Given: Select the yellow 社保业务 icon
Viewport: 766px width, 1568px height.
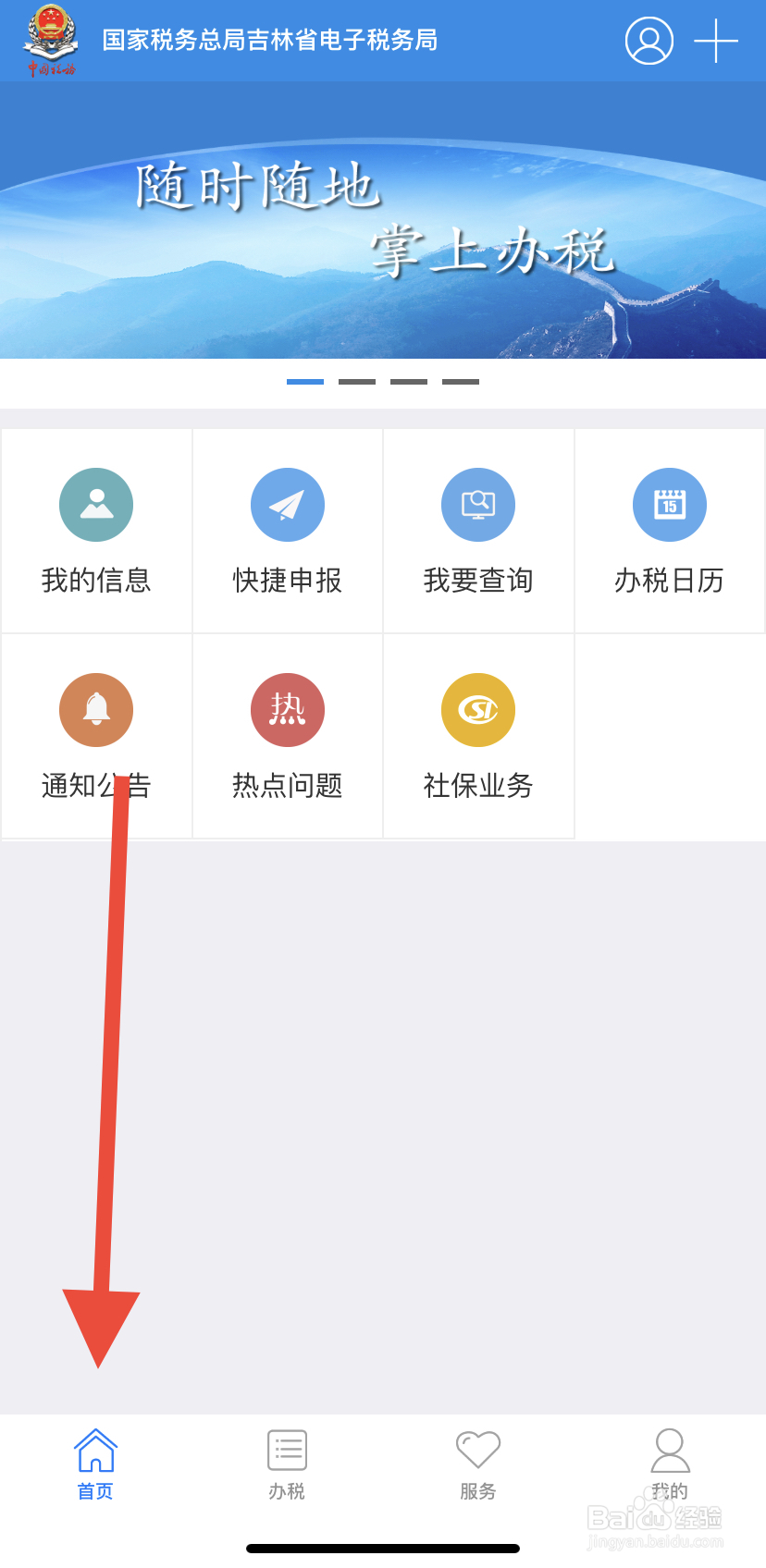Looking at the screenshot, I should point(477,710).
